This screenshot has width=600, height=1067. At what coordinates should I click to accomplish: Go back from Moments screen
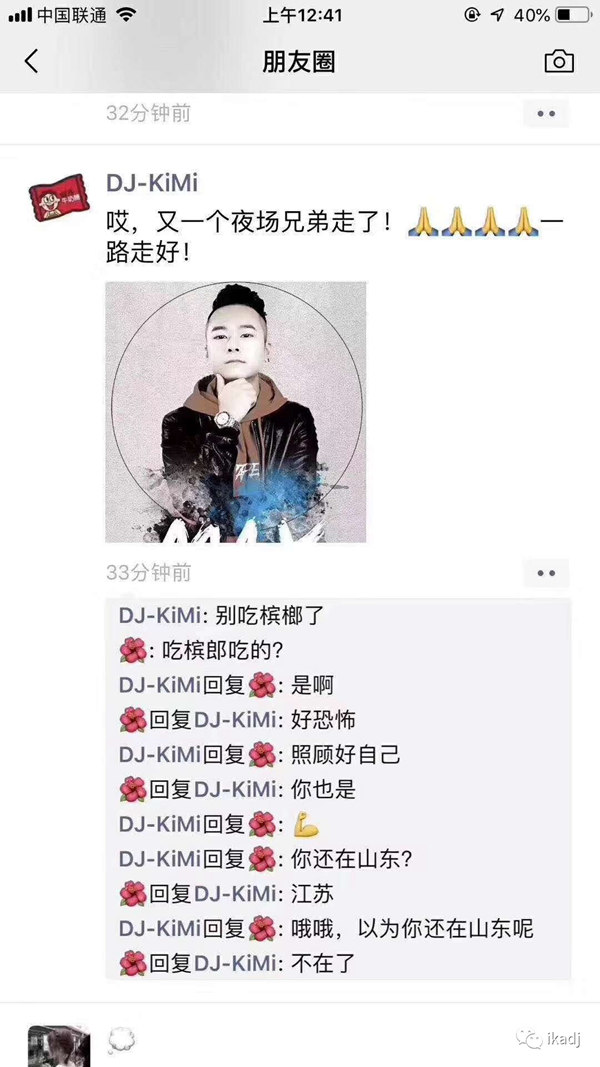click(31, 61)
